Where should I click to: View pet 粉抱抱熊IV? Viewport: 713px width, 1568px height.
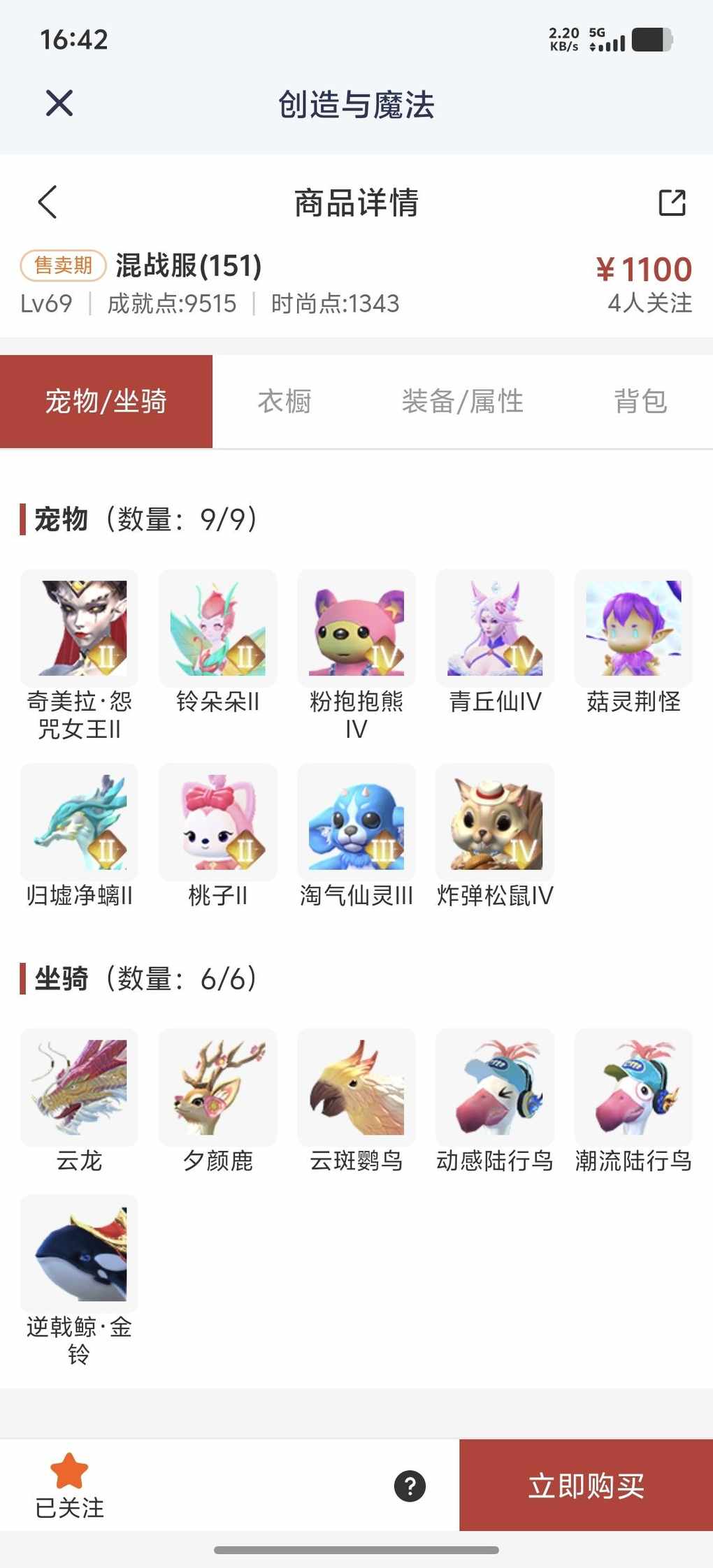click(x=356, y=628)
